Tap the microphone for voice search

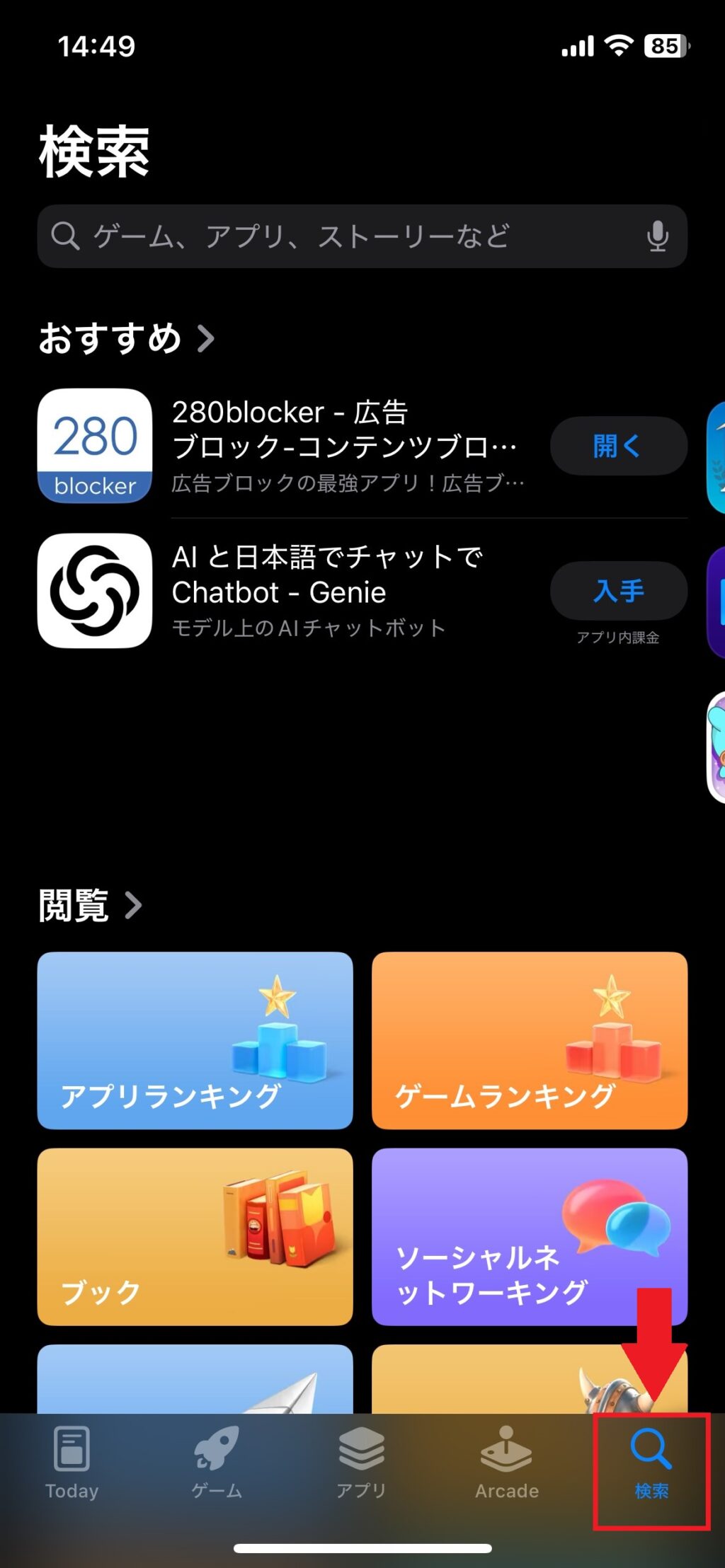657,236
